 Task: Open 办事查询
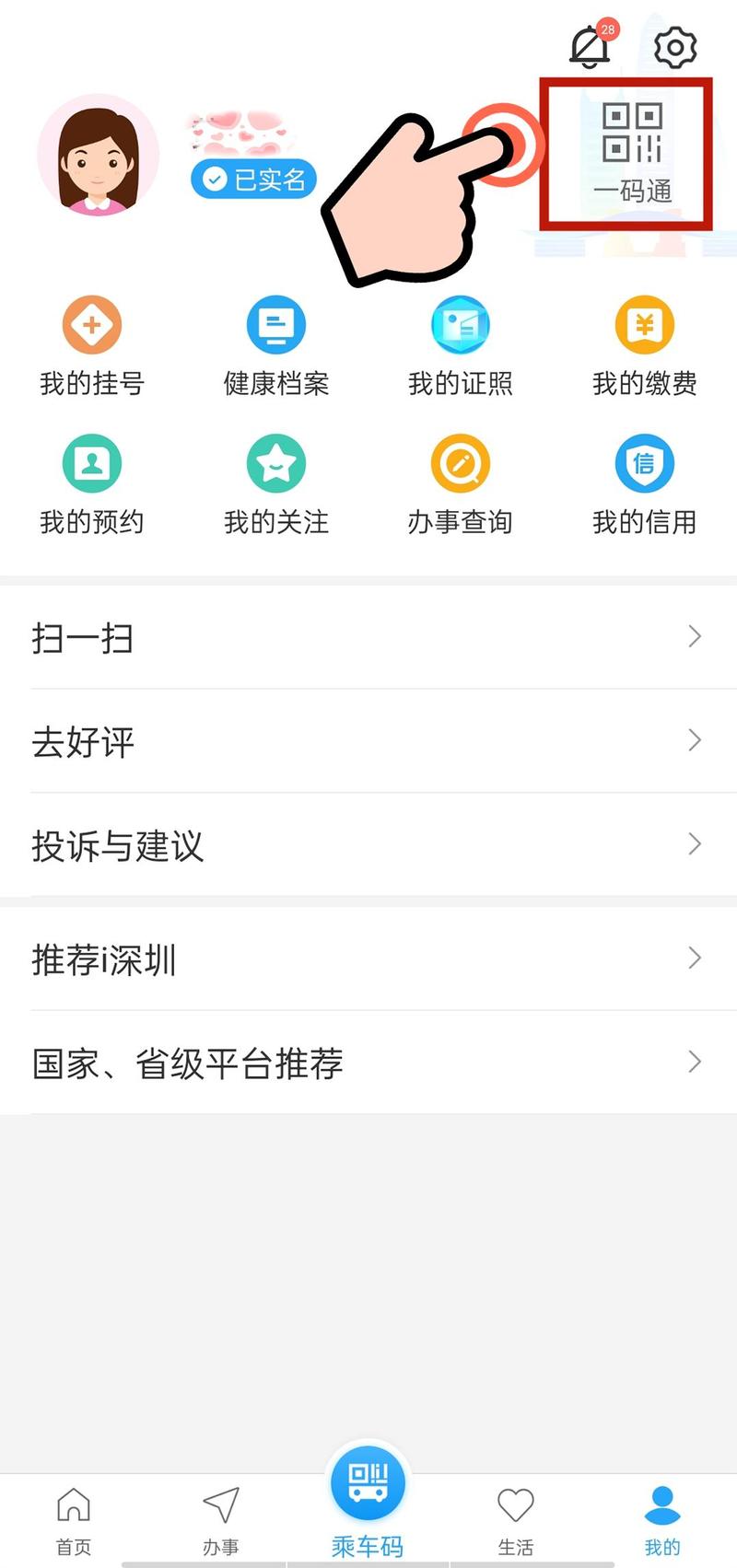coord(461,484)
